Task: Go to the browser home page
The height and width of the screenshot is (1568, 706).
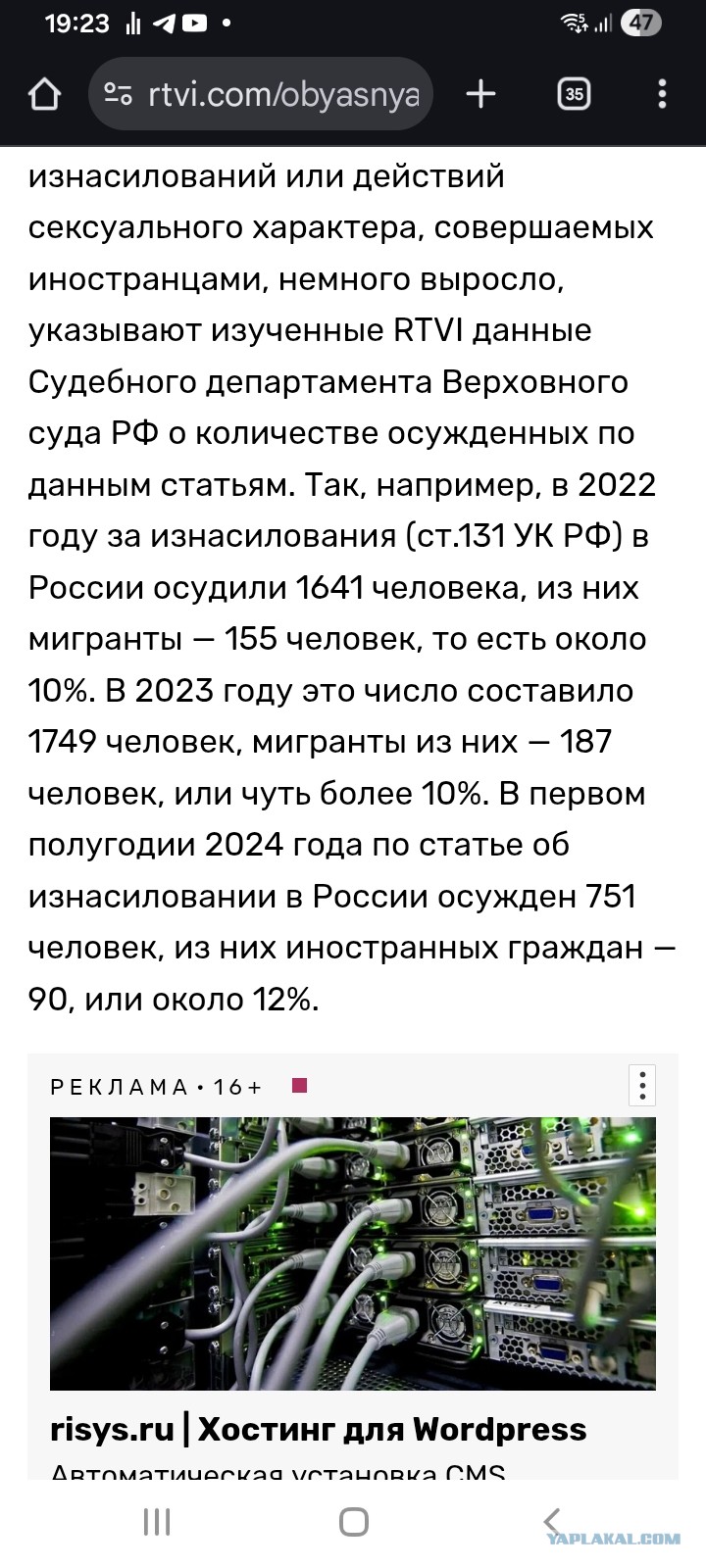Action: (44, 95)
